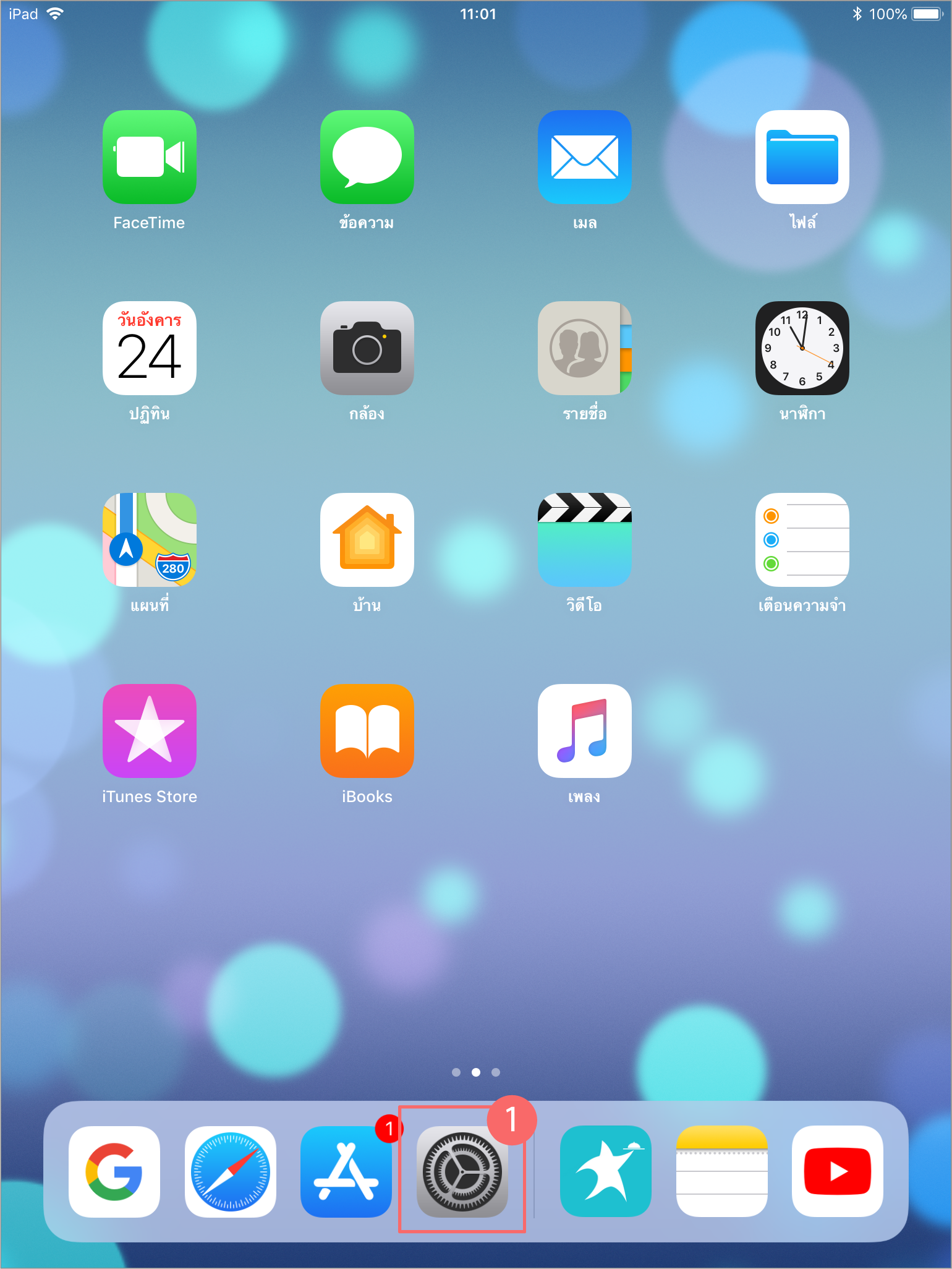Launch the Messages app (ข้อความ)
The height and width of the screenshot is (1269, 952).
367,157
